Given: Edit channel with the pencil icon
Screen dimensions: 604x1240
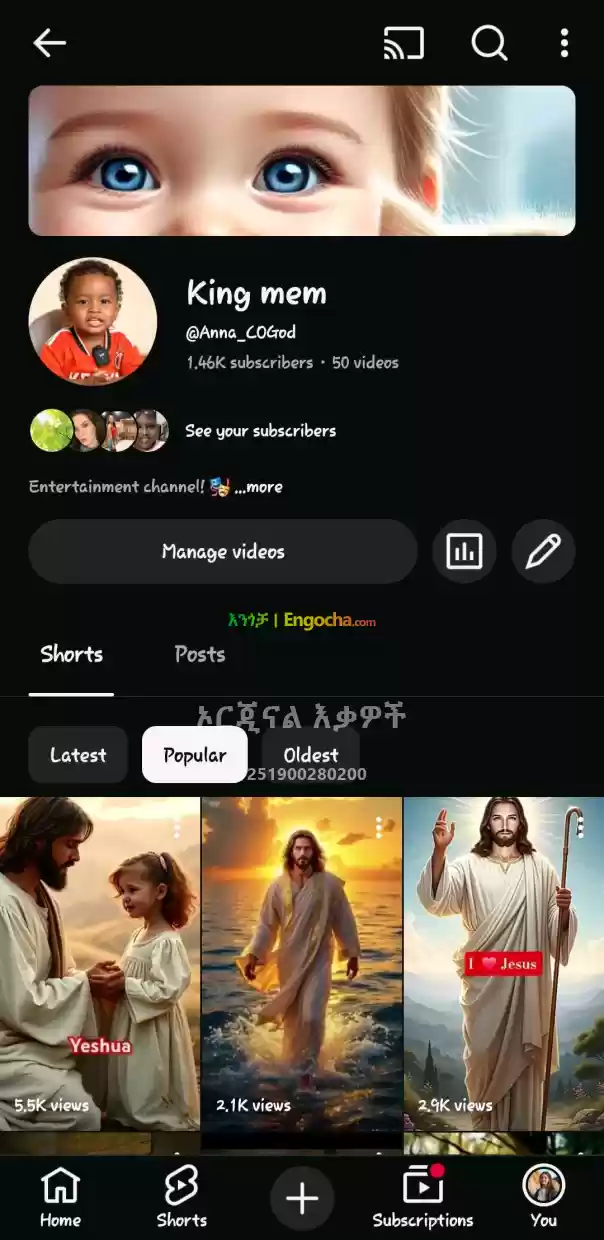Looking at the screenshot, I should click(x=543, y=551).
